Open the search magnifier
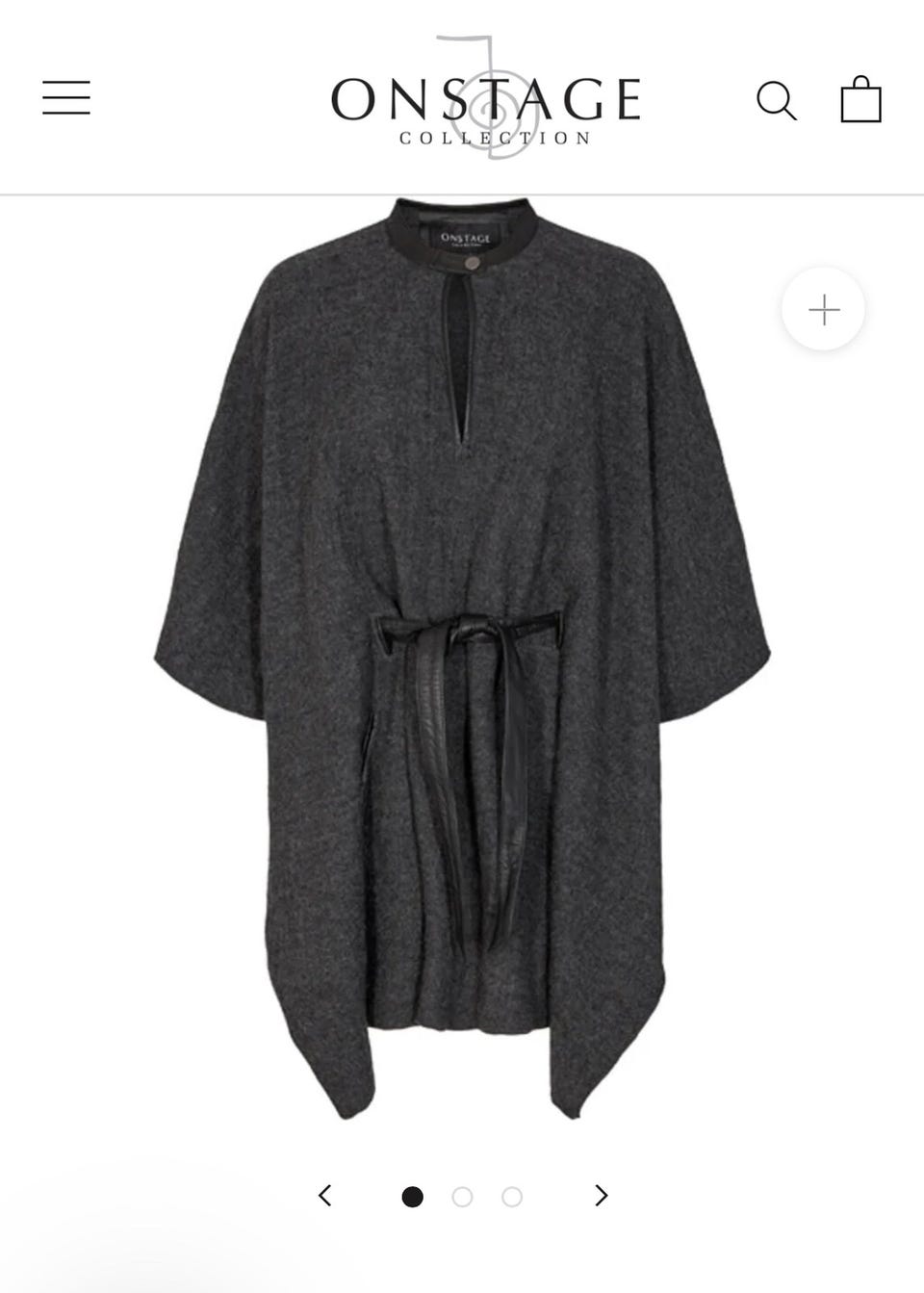Viewport: 924px width, 1293px height. pyautogui.click(x=776, y=100)
